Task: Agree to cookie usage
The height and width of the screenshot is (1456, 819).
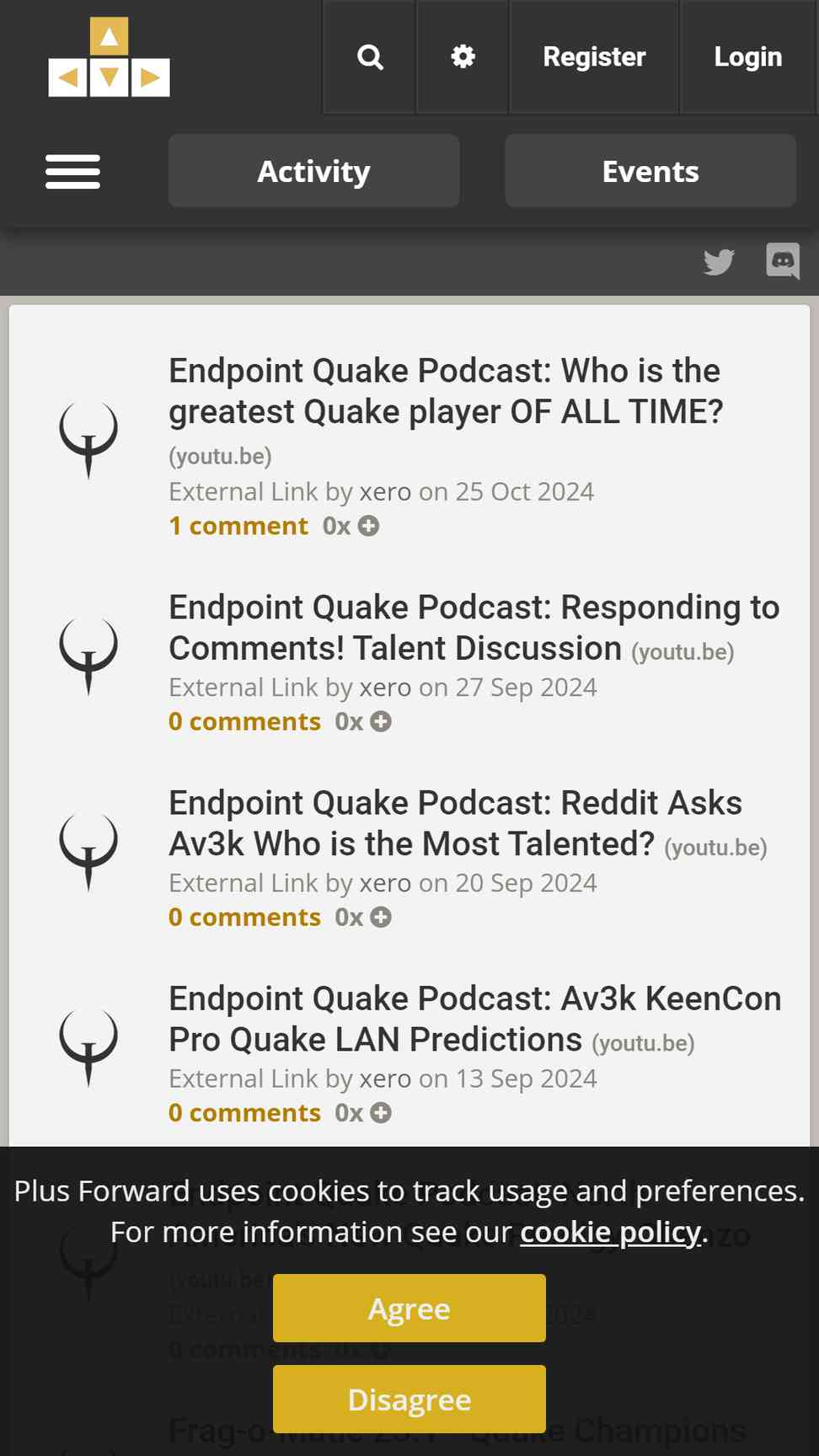Action: pyautogui.click(x=409, y=1309)
